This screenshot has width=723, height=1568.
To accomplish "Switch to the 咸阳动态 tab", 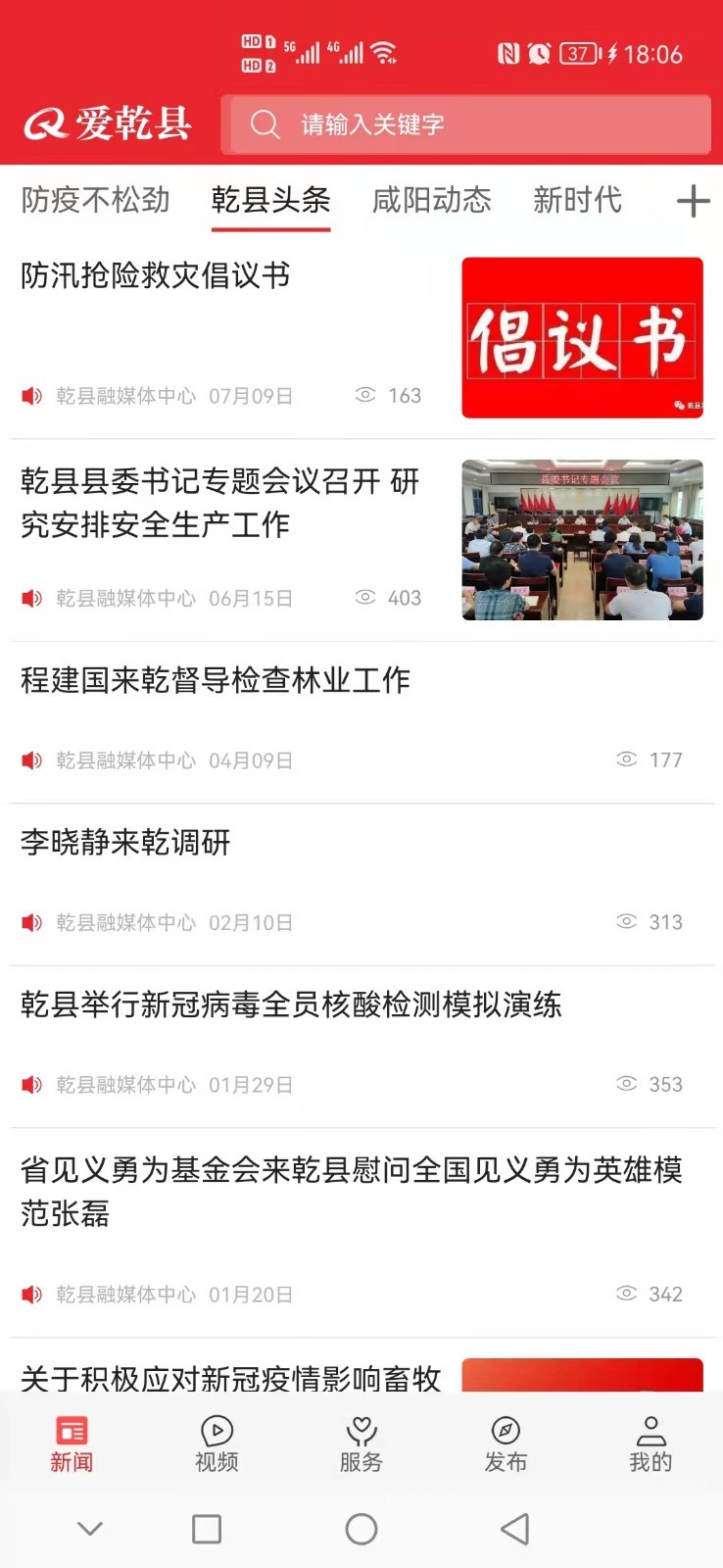I will (x=431, y=200).
